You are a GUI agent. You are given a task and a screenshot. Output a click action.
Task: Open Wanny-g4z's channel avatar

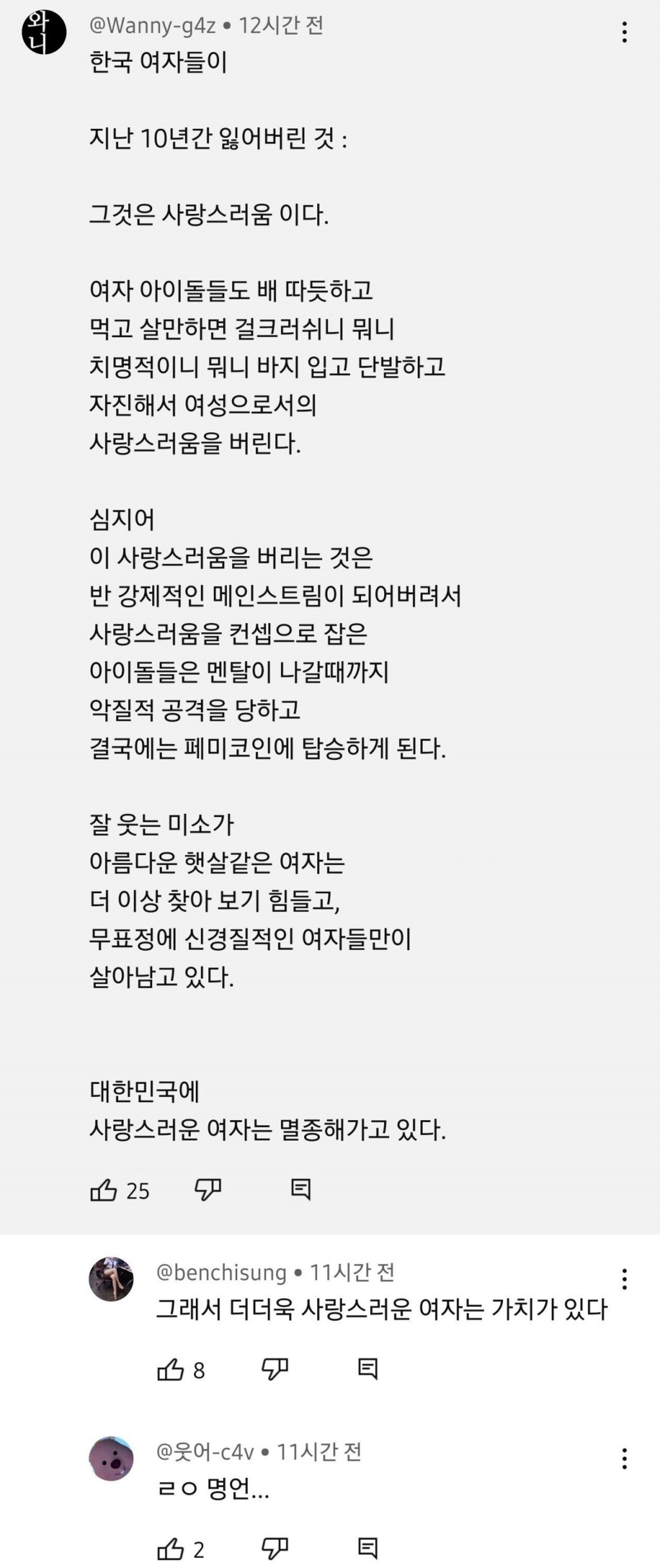(x=44, y=32)
